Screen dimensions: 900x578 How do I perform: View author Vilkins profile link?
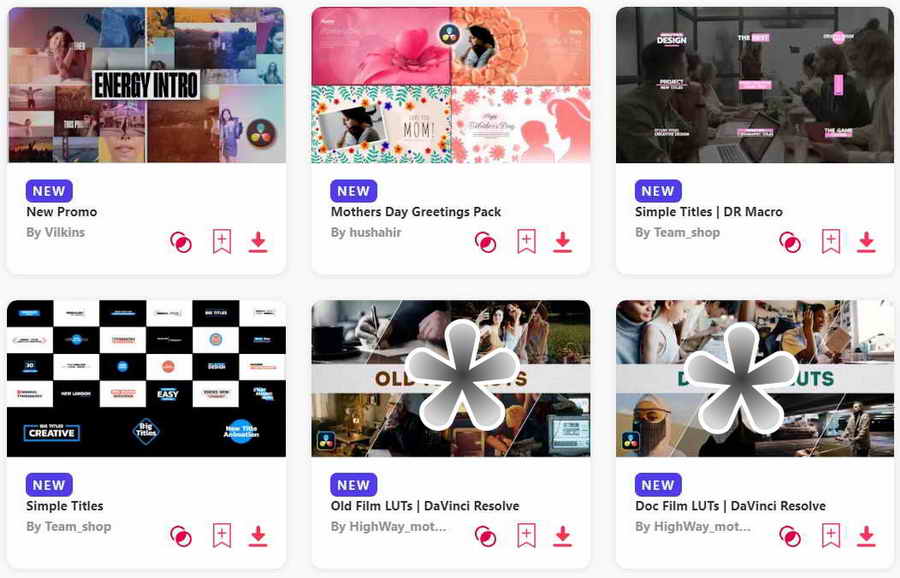click(x=65, y=233)
